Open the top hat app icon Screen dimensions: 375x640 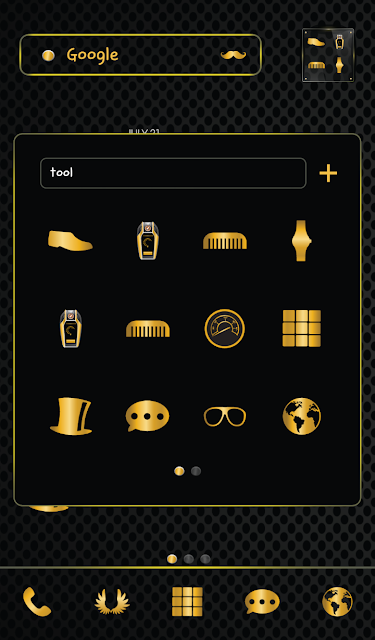[x=71, y=416]
